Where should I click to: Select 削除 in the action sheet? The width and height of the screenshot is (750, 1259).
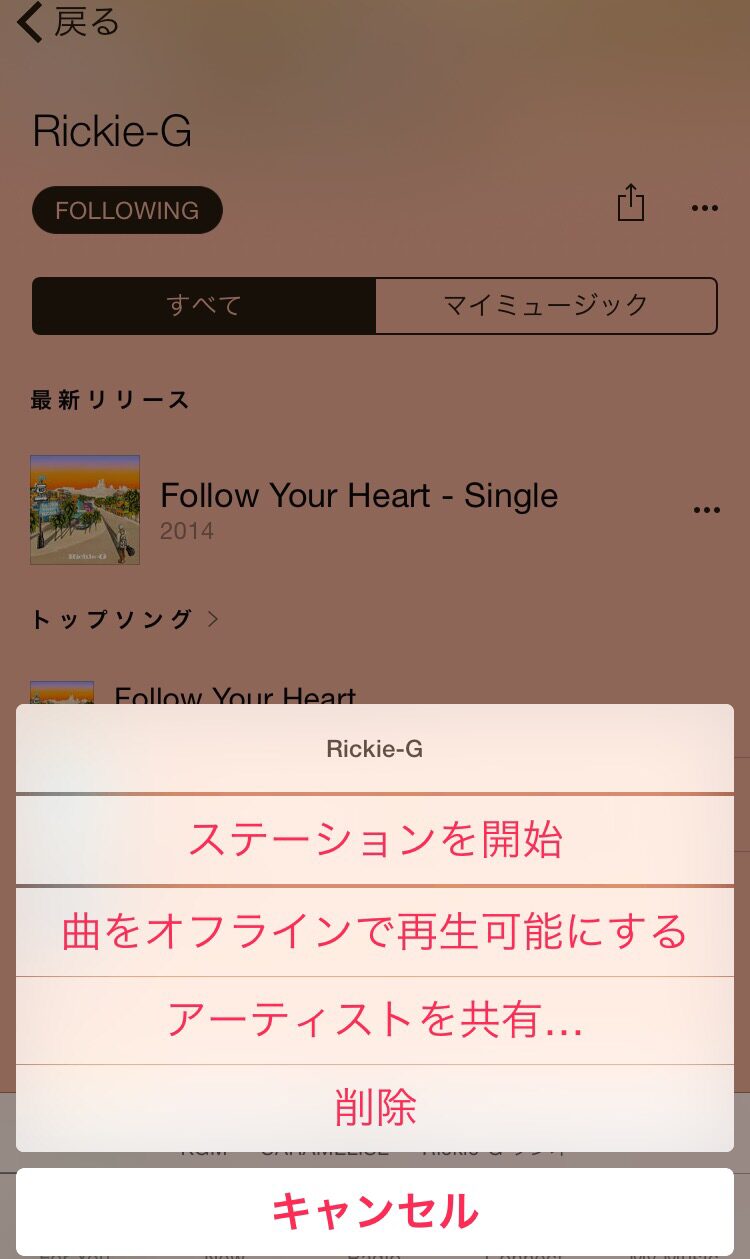pos(375,1108)
